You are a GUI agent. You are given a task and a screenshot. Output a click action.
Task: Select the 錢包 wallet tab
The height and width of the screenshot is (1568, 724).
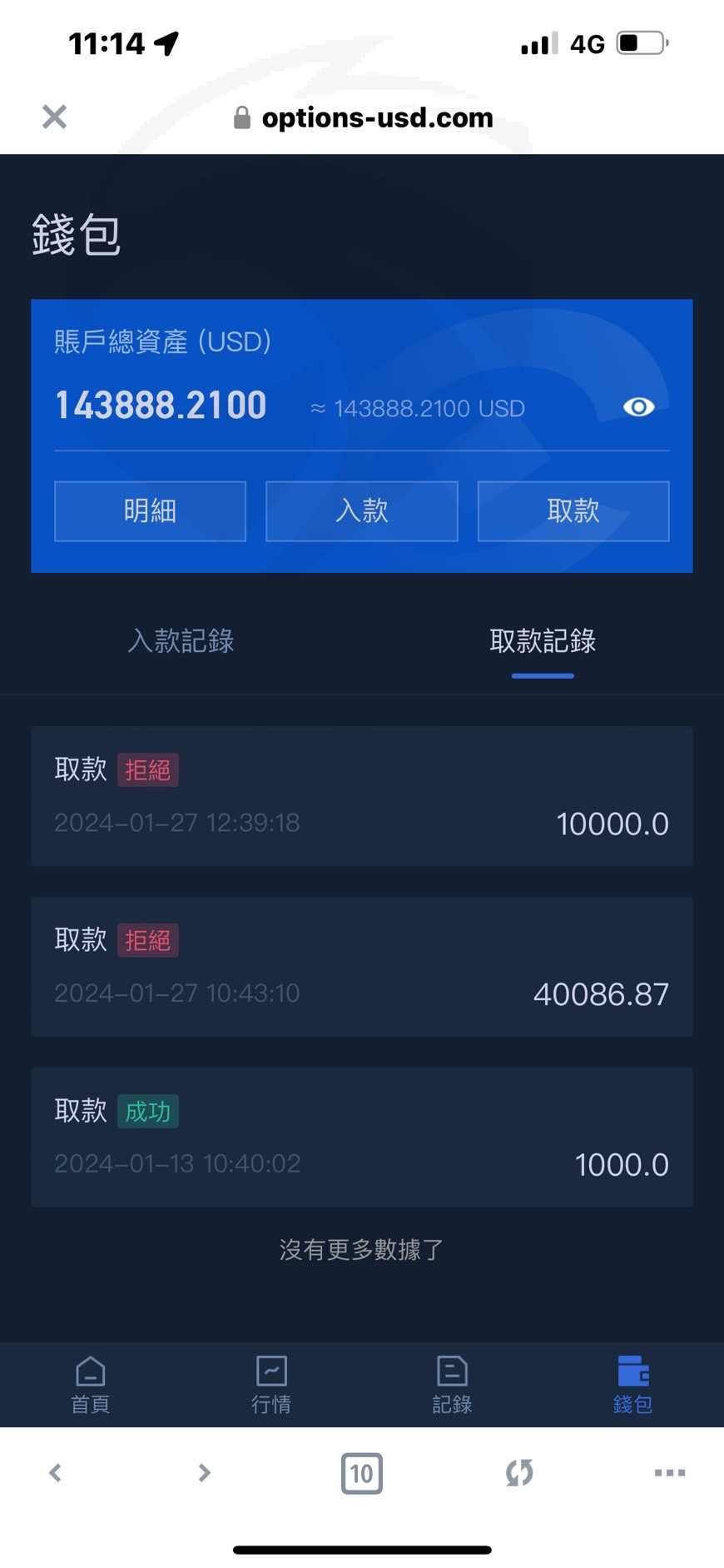632,1386
